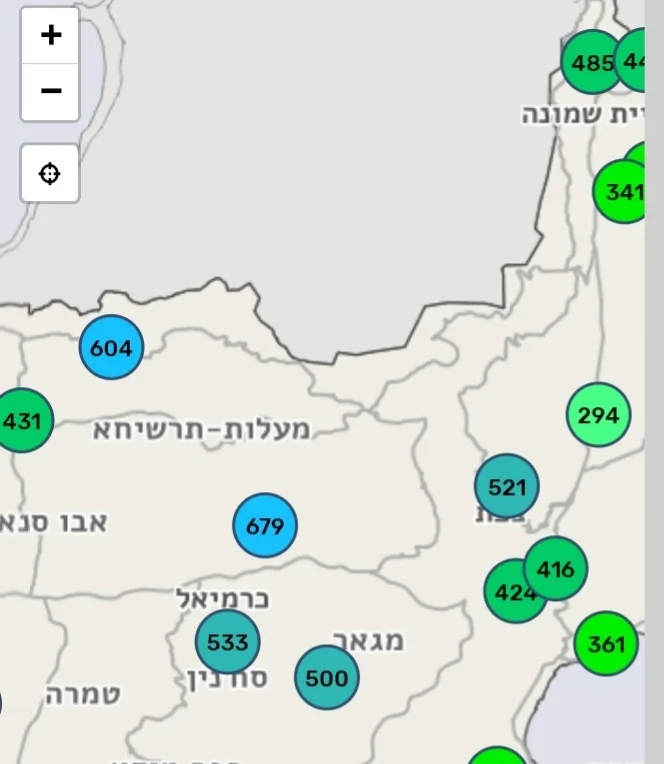Viewport: 664px width, 764px height.
Task: Open the 485 marker
Action: (590, 63)
